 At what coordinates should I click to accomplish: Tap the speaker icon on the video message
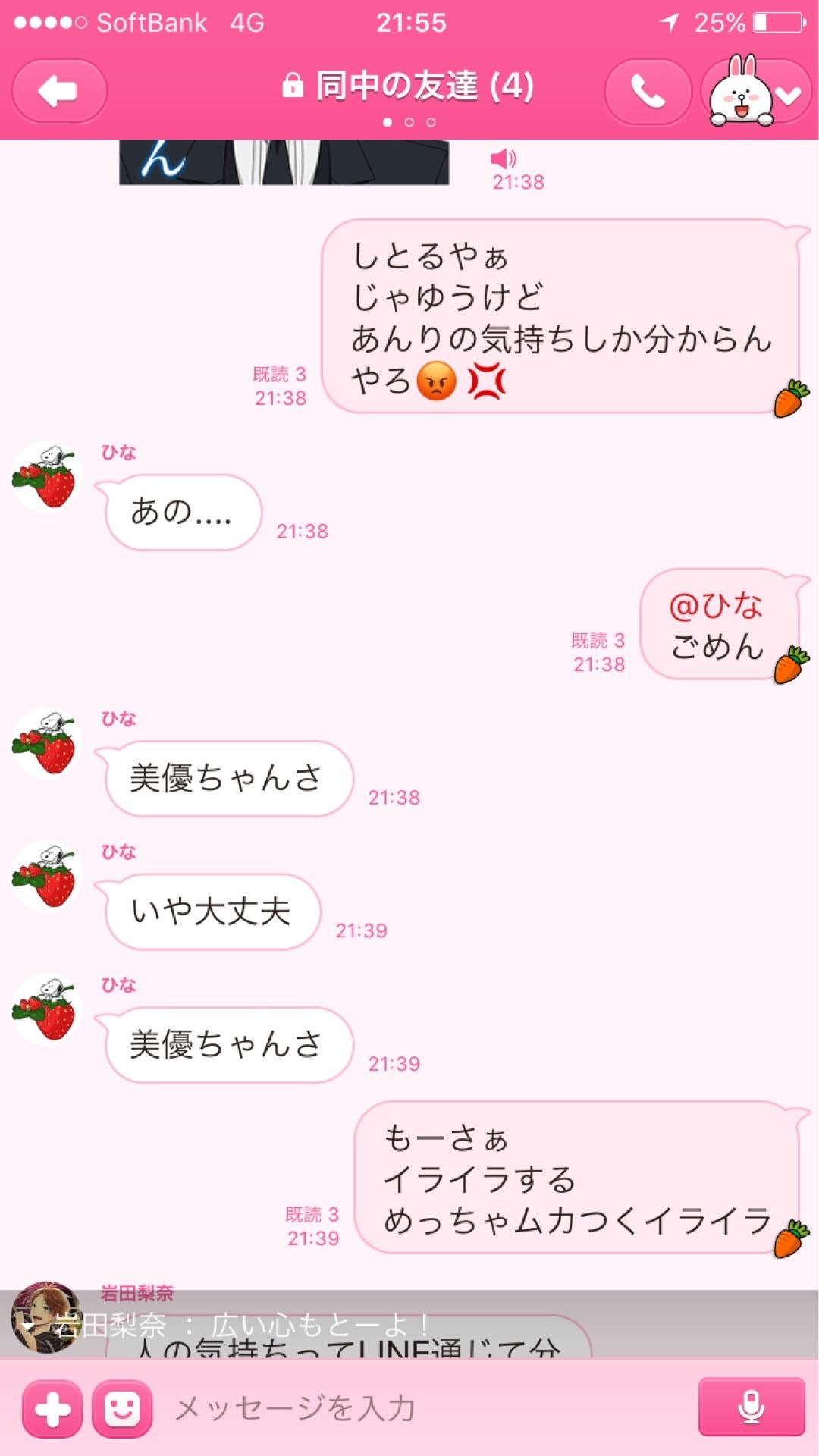(504, 158)
